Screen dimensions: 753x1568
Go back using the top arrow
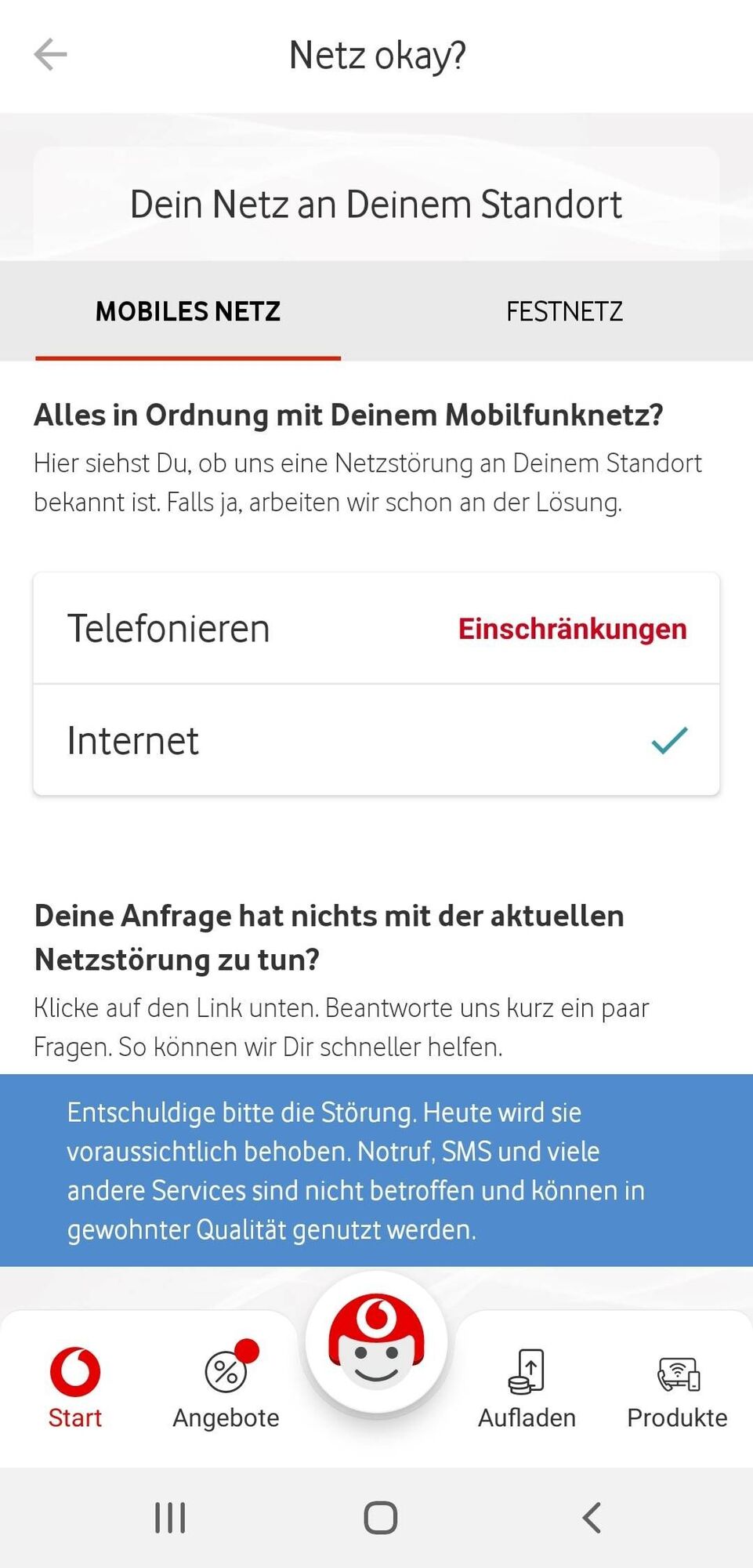point(51,55)
